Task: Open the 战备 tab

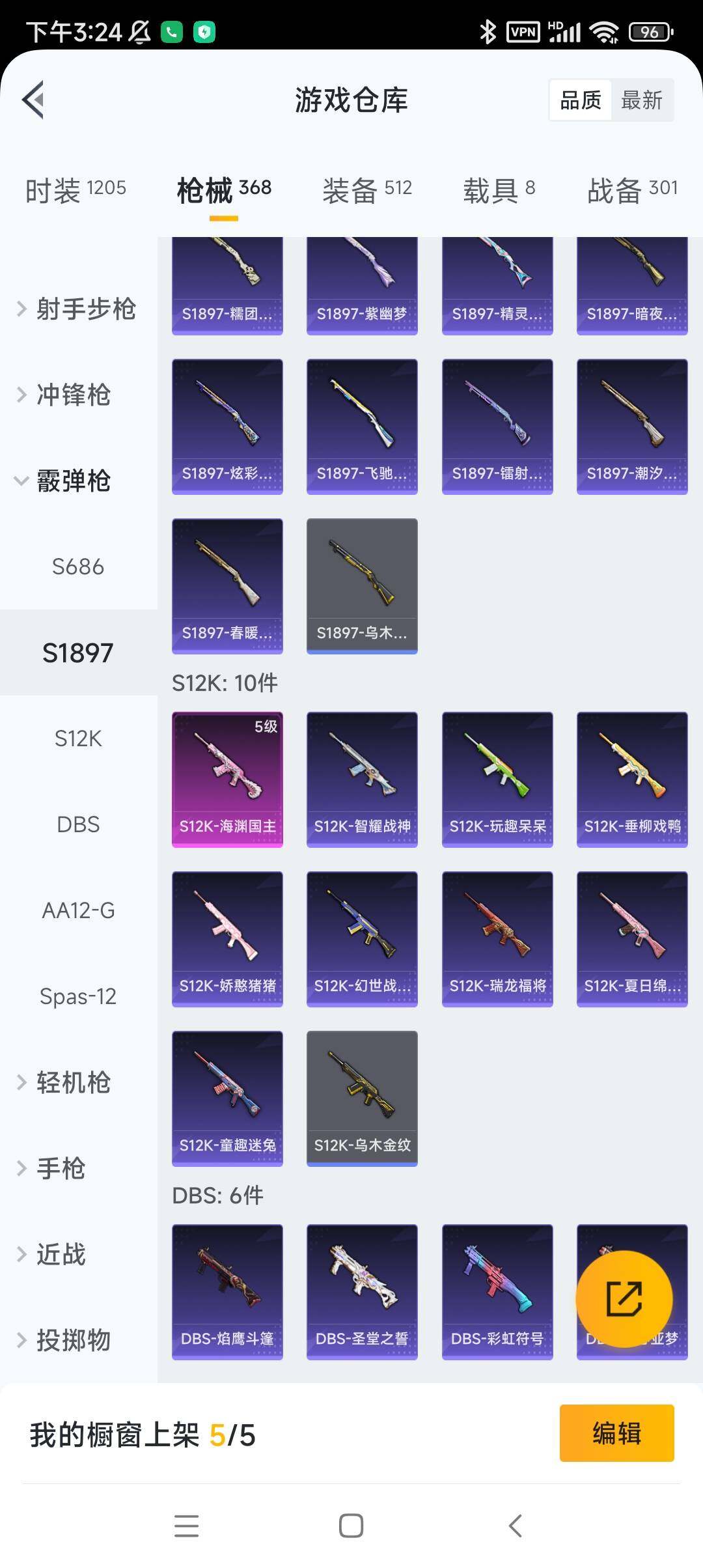Action: 632,190
